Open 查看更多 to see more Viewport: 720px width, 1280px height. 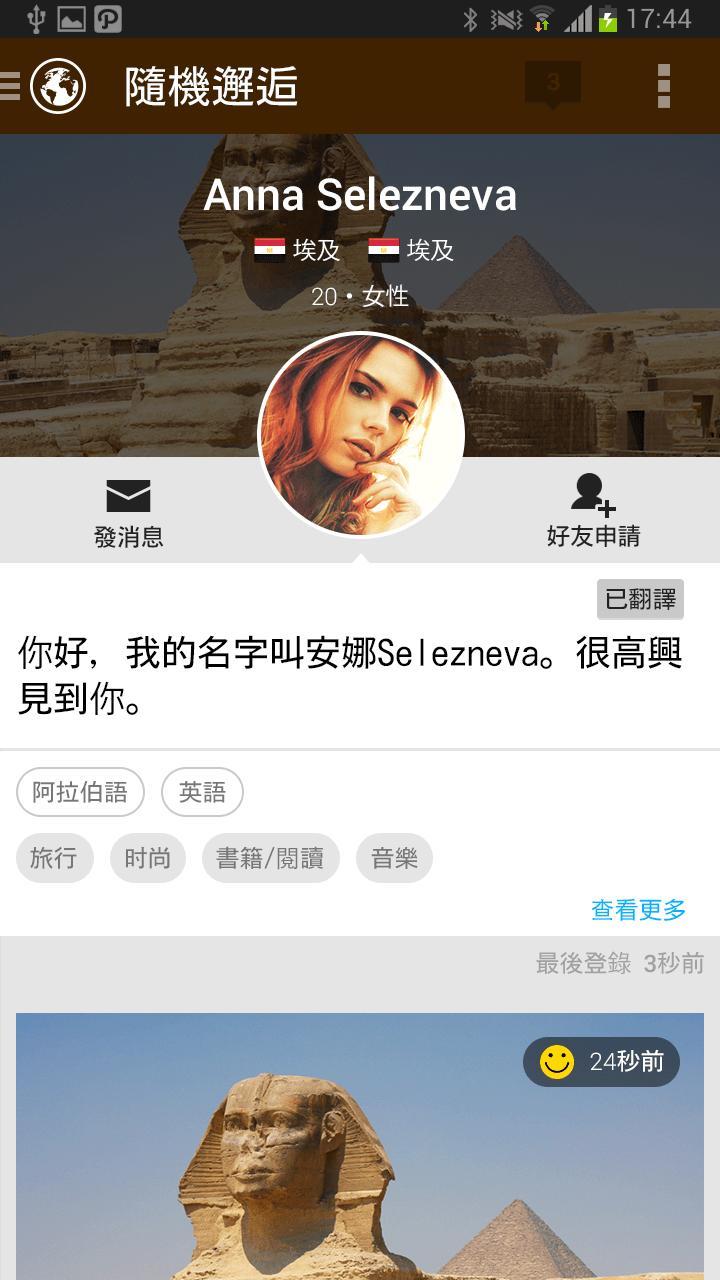(639, 910)
